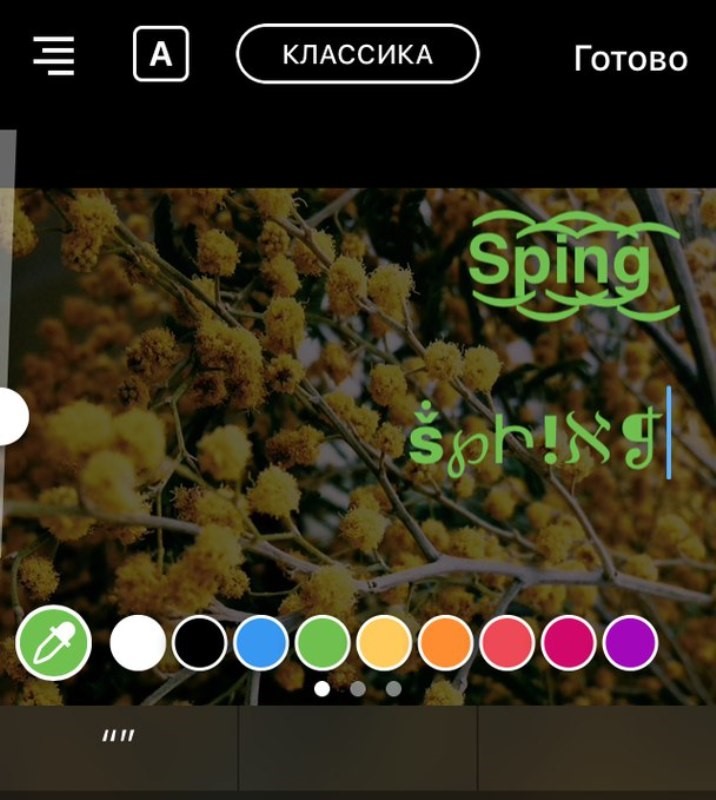Tap the text size slider handle
The height and width of the screenshot is (800, 716).
click(10, 417)
